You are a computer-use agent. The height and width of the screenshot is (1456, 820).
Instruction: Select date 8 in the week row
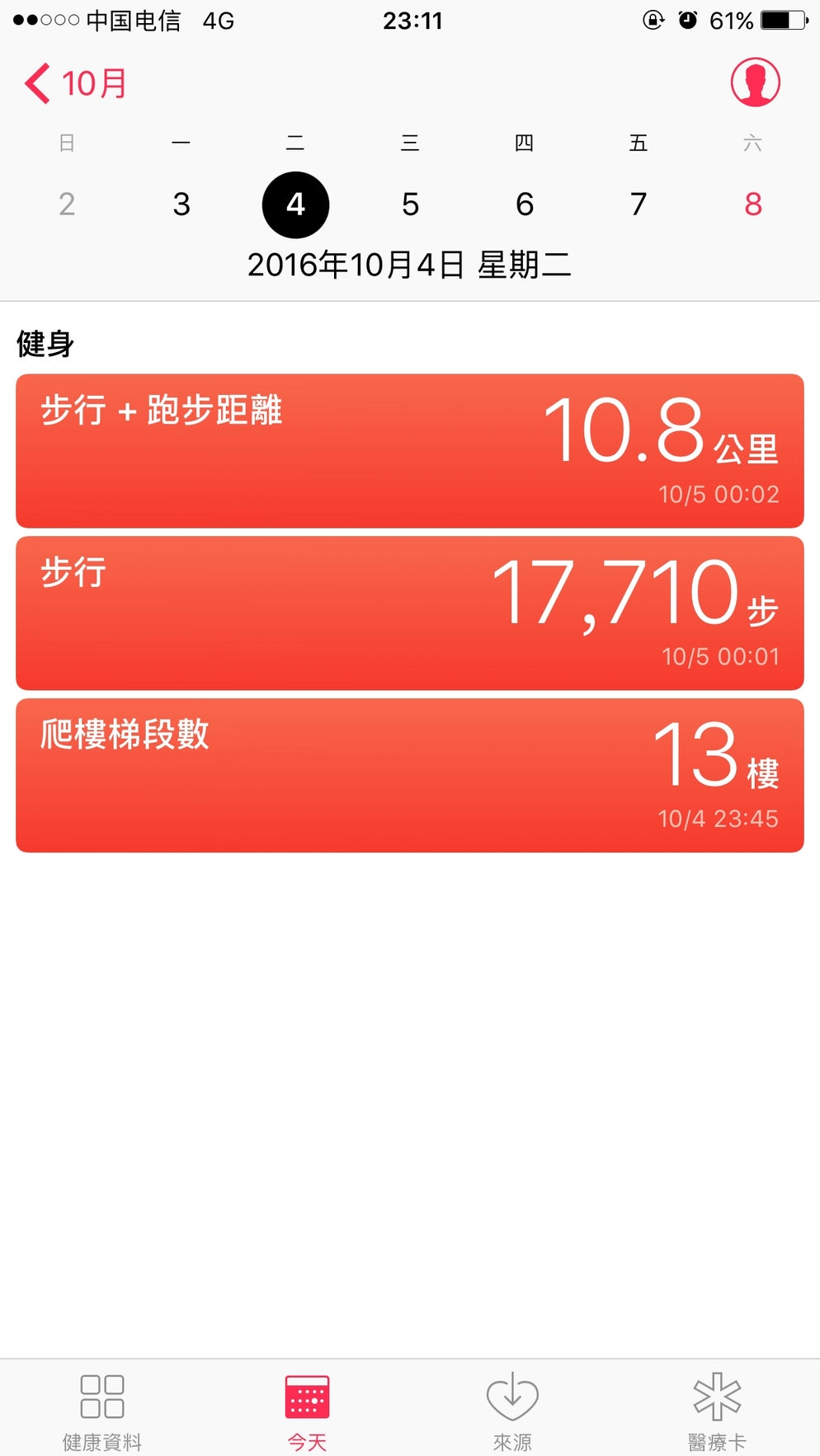[x=752, y=204]
